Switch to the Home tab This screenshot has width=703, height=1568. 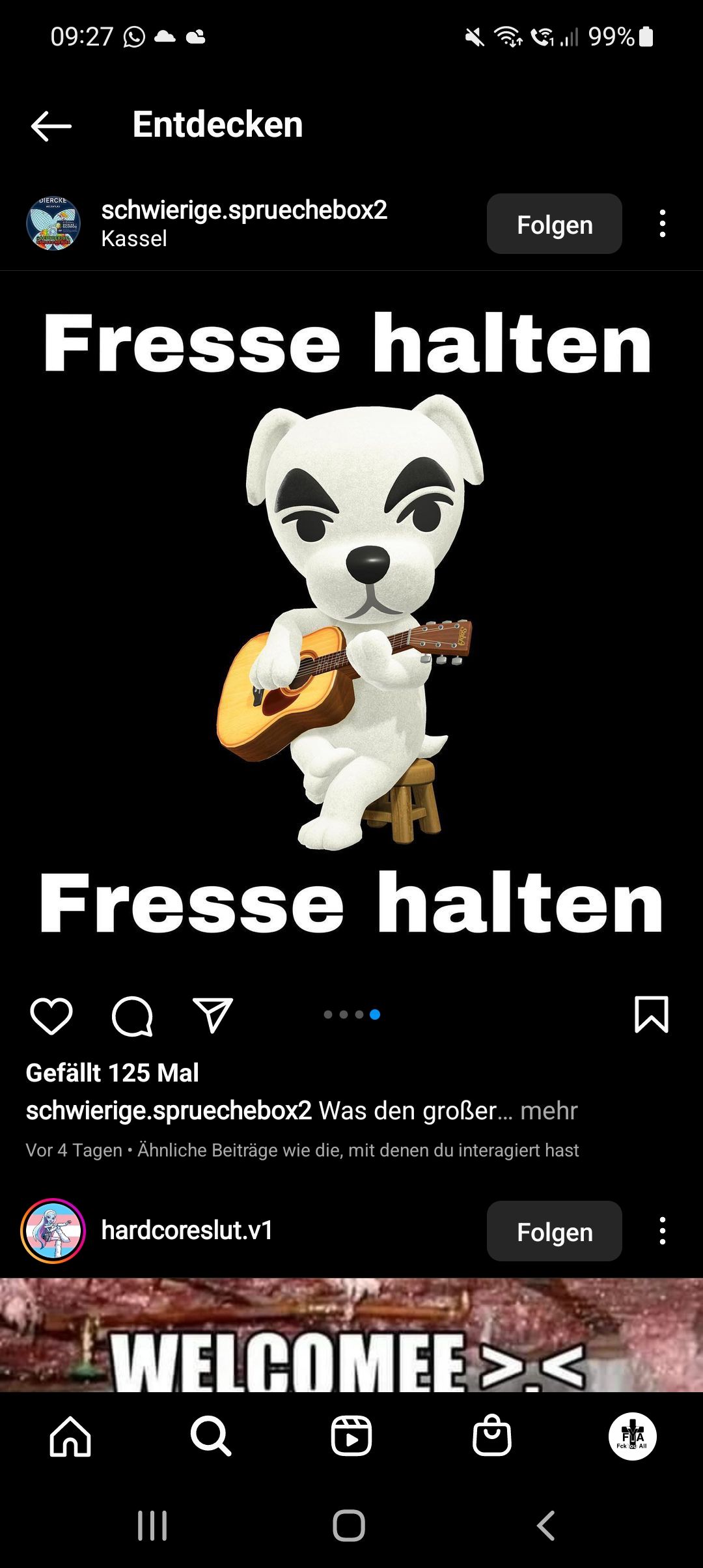pos(70,1436)
